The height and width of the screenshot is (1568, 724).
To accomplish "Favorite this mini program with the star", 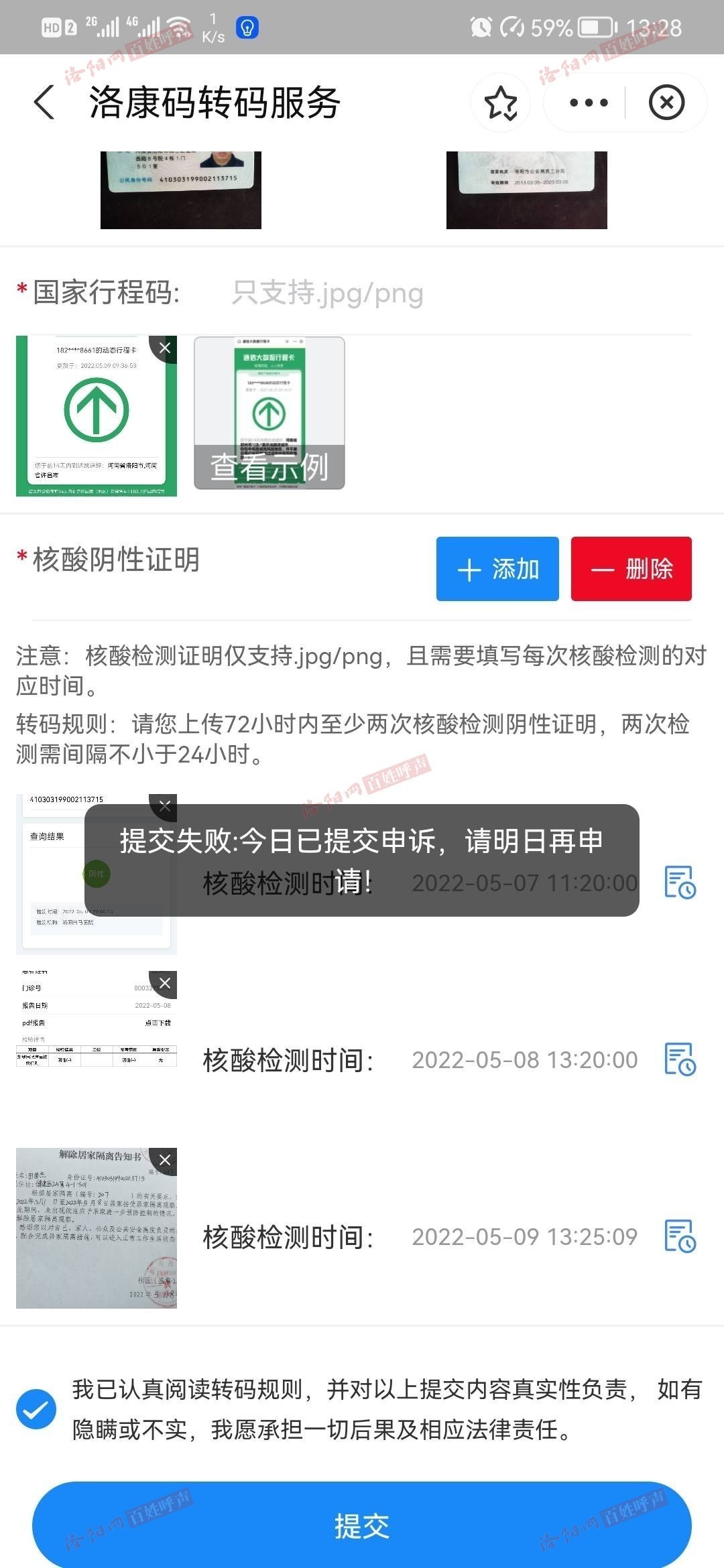I will point(501,103).
